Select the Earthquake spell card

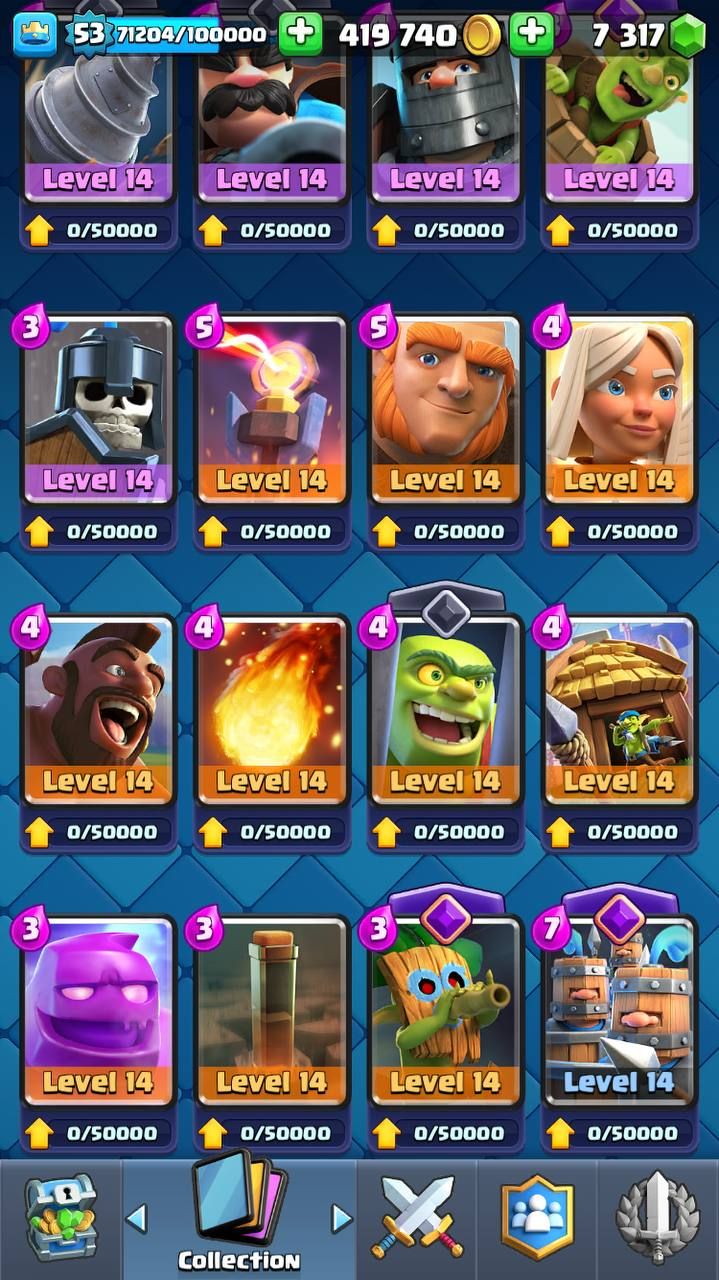[272, 1012]
